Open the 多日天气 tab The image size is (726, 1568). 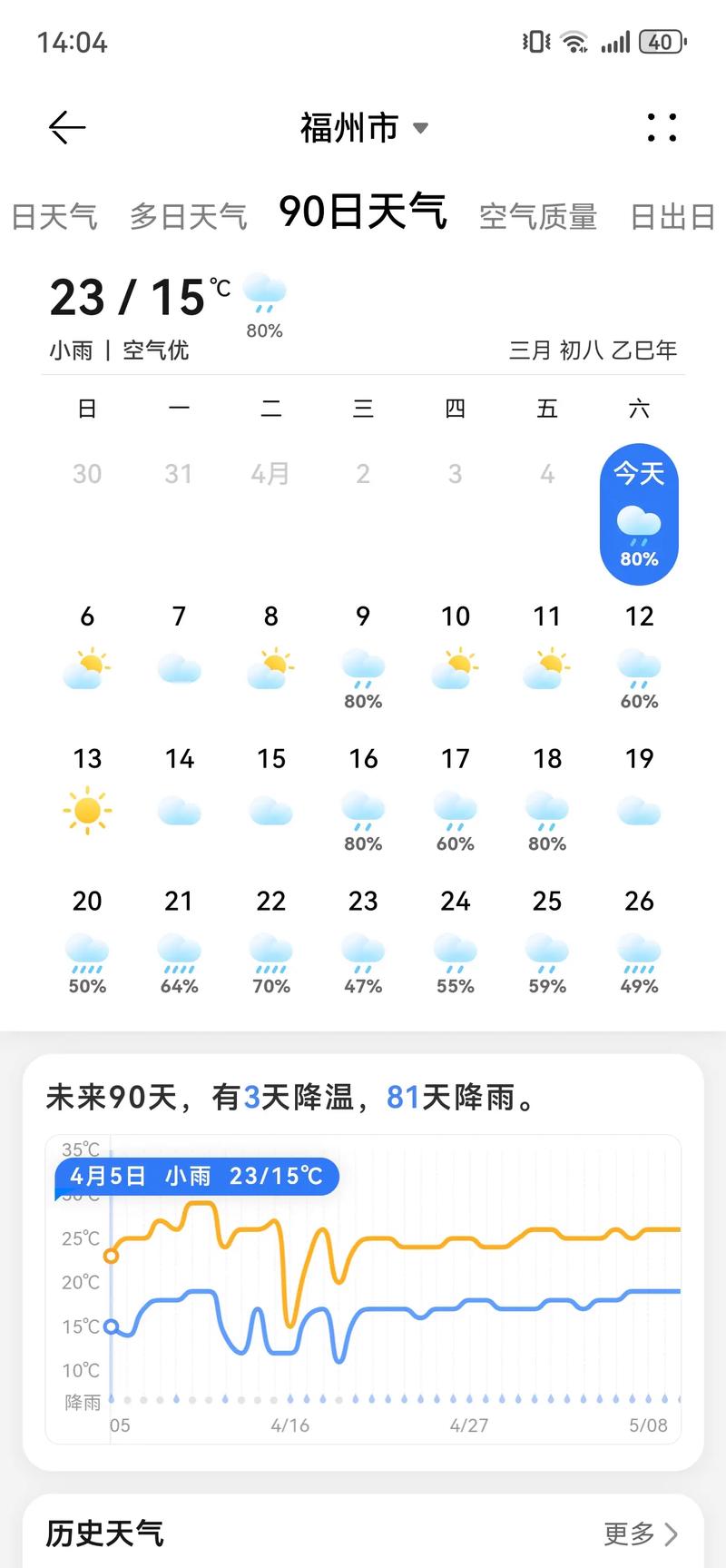pyautogui.click(x=187, y=215)
